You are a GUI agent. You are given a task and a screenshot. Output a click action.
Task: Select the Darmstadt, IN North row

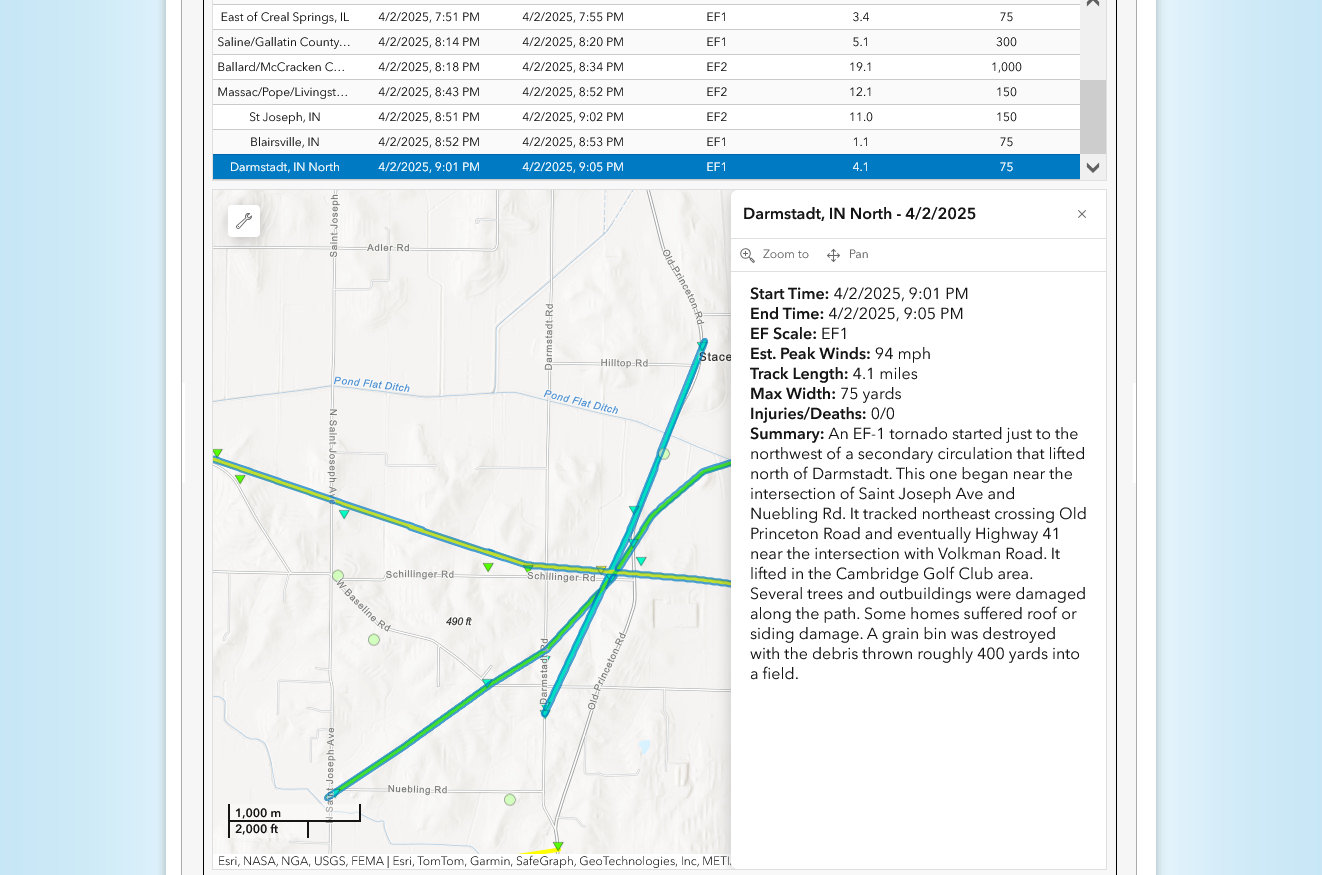[x=285, y=167]
